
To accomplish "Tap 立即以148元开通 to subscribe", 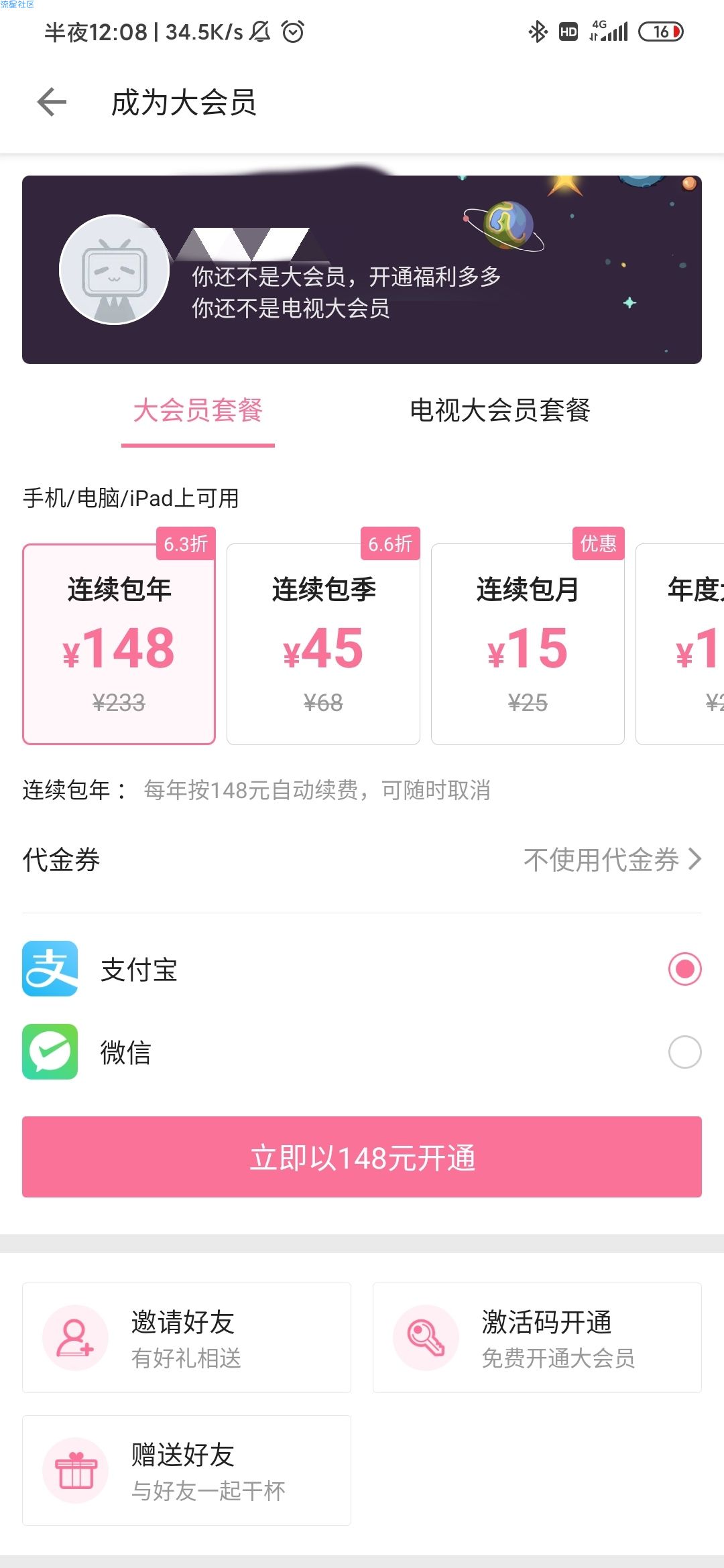I will 362,1157.
